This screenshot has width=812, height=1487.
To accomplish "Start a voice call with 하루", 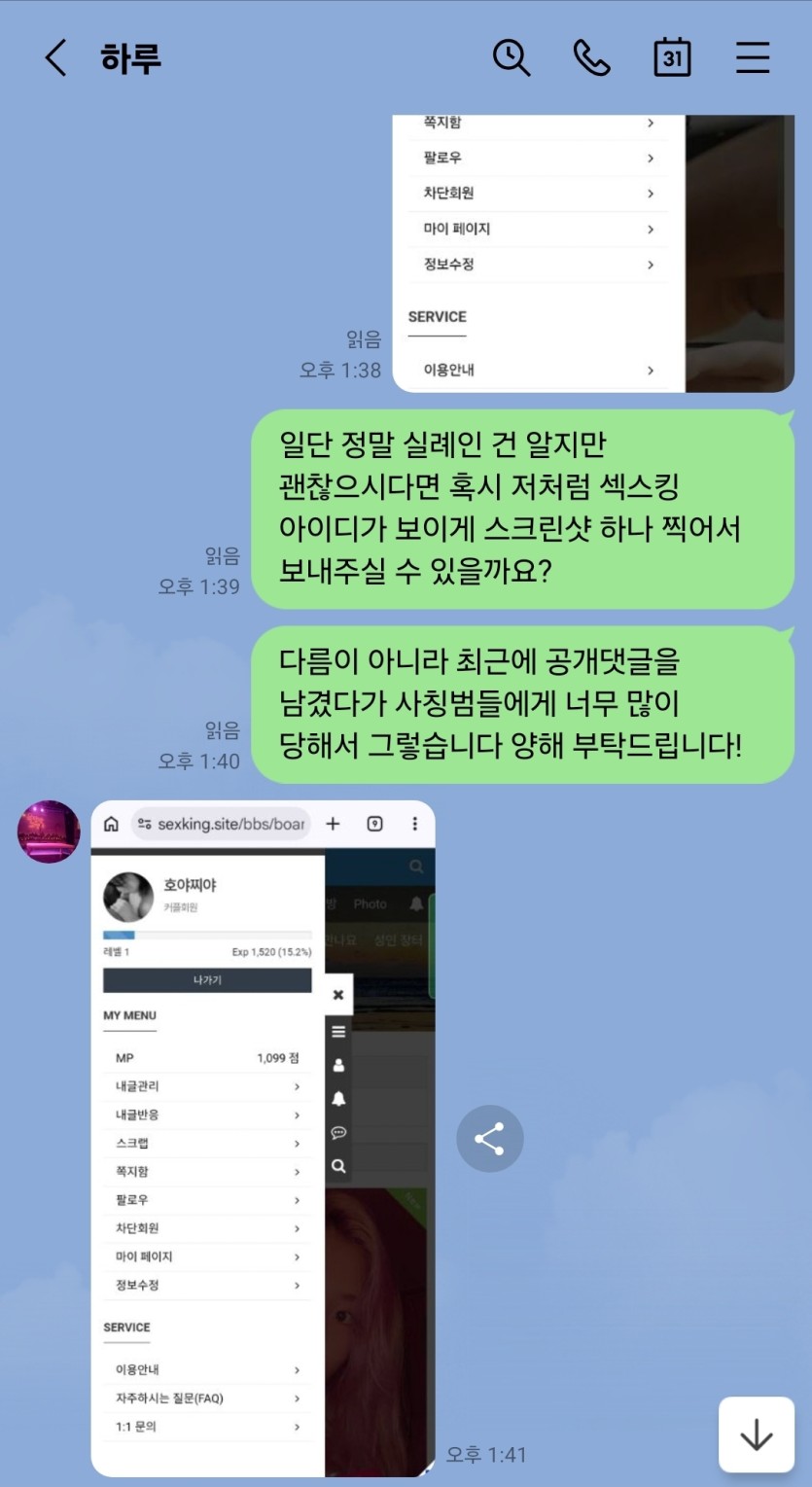I will coord(591,58).
